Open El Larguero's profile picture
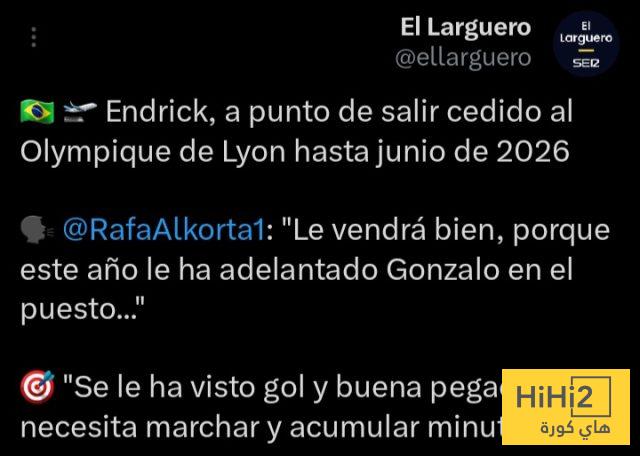This screenshot has width=640, height=456. [x=585, y=43]
